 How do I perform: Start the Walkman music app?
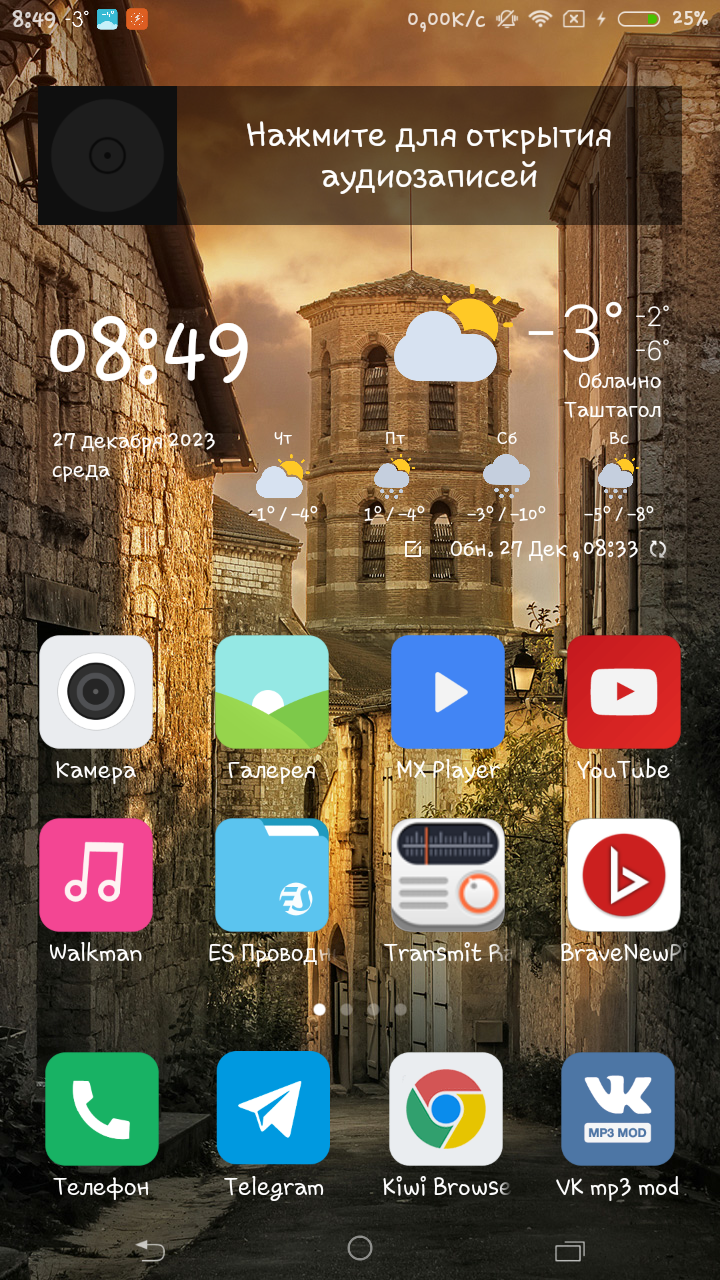pos(96,875)
